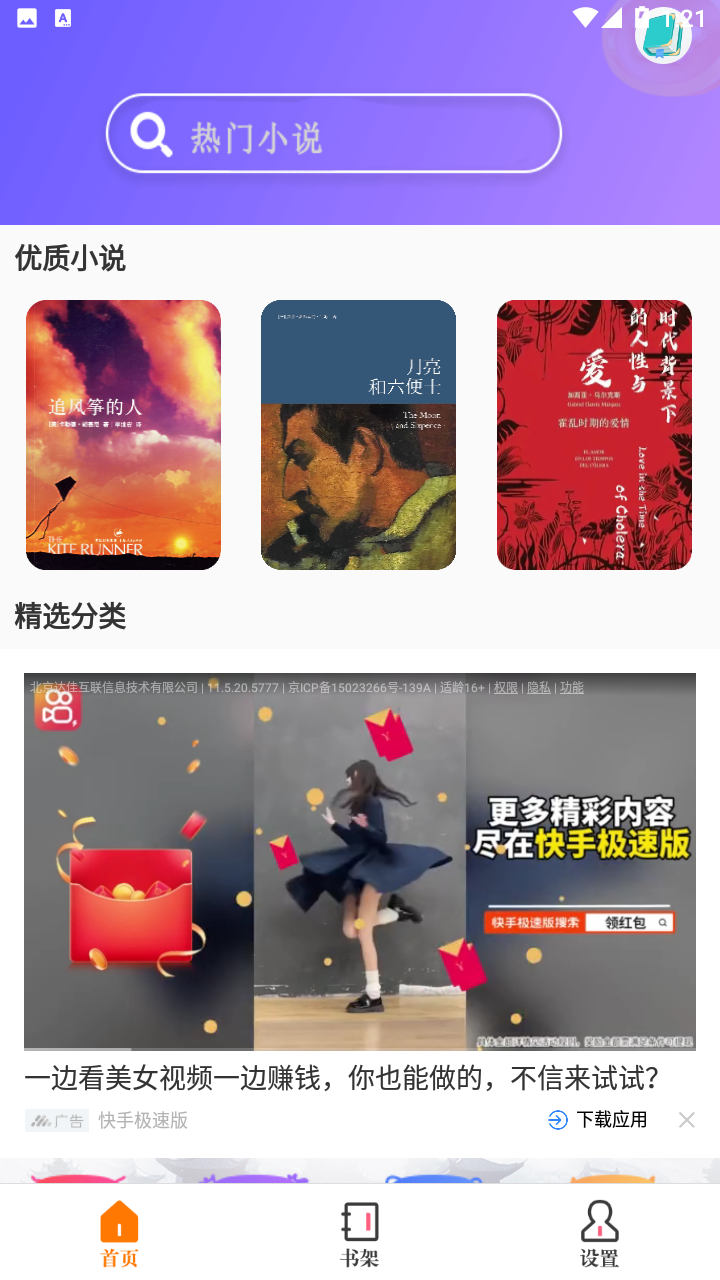This screenshot has height=1280, width=720.
Task: Open the 快手极速版 video ad
Action: click(360, 862)
